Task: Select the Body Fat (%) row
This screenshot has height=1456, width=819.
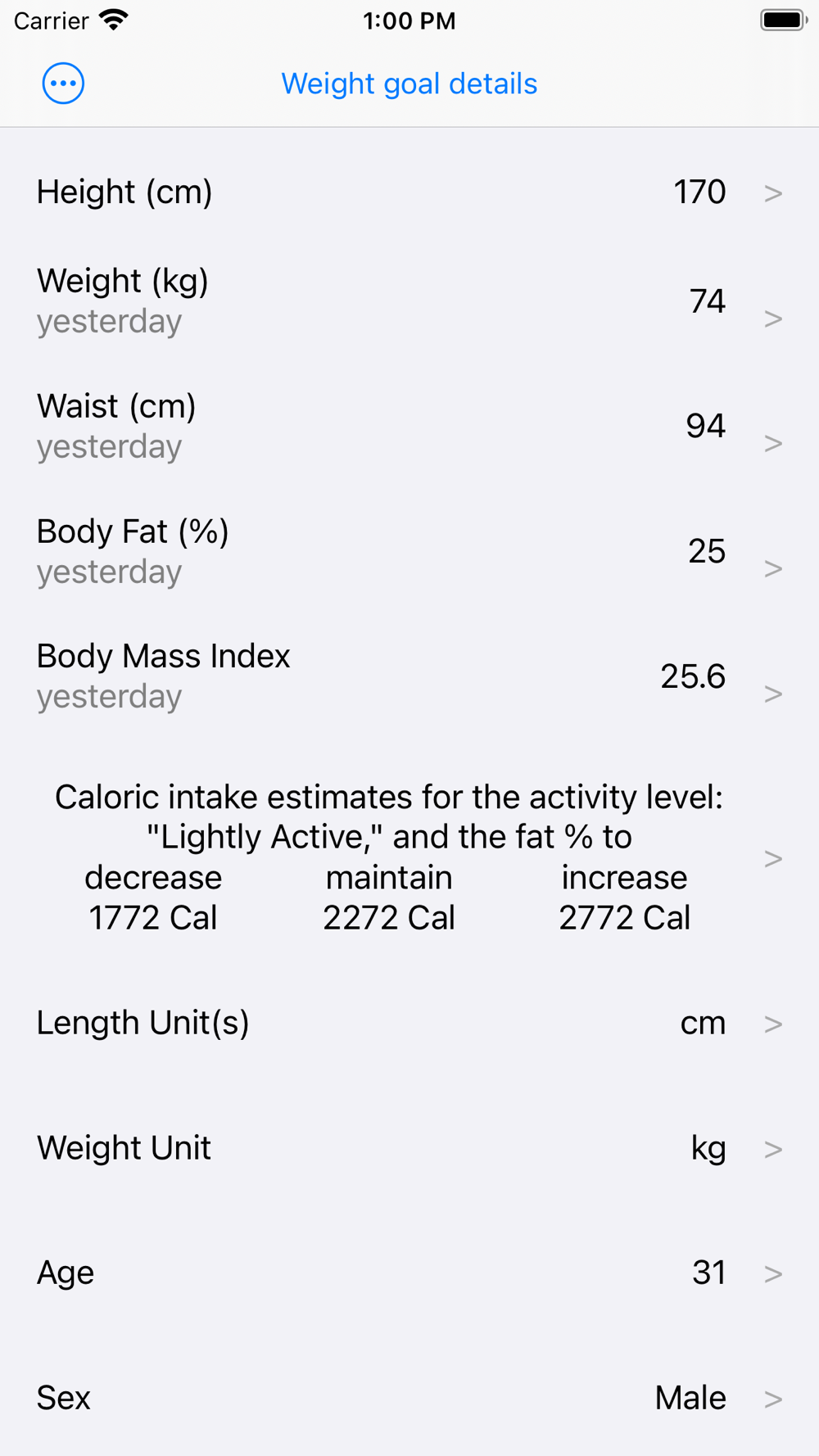Action: (409, 551)
